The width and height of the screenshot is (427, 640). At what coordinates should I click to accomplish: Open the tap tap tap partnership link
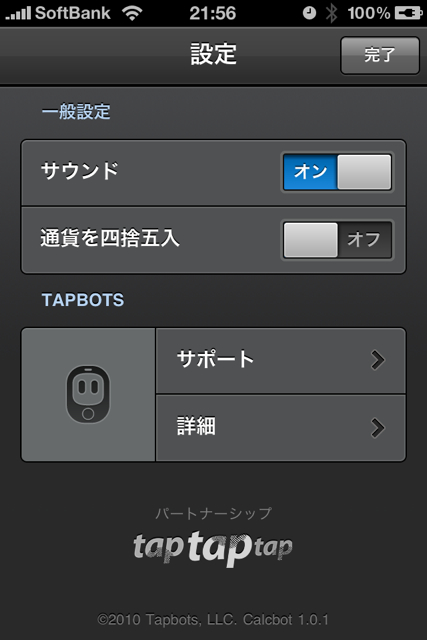coord(213,548)
